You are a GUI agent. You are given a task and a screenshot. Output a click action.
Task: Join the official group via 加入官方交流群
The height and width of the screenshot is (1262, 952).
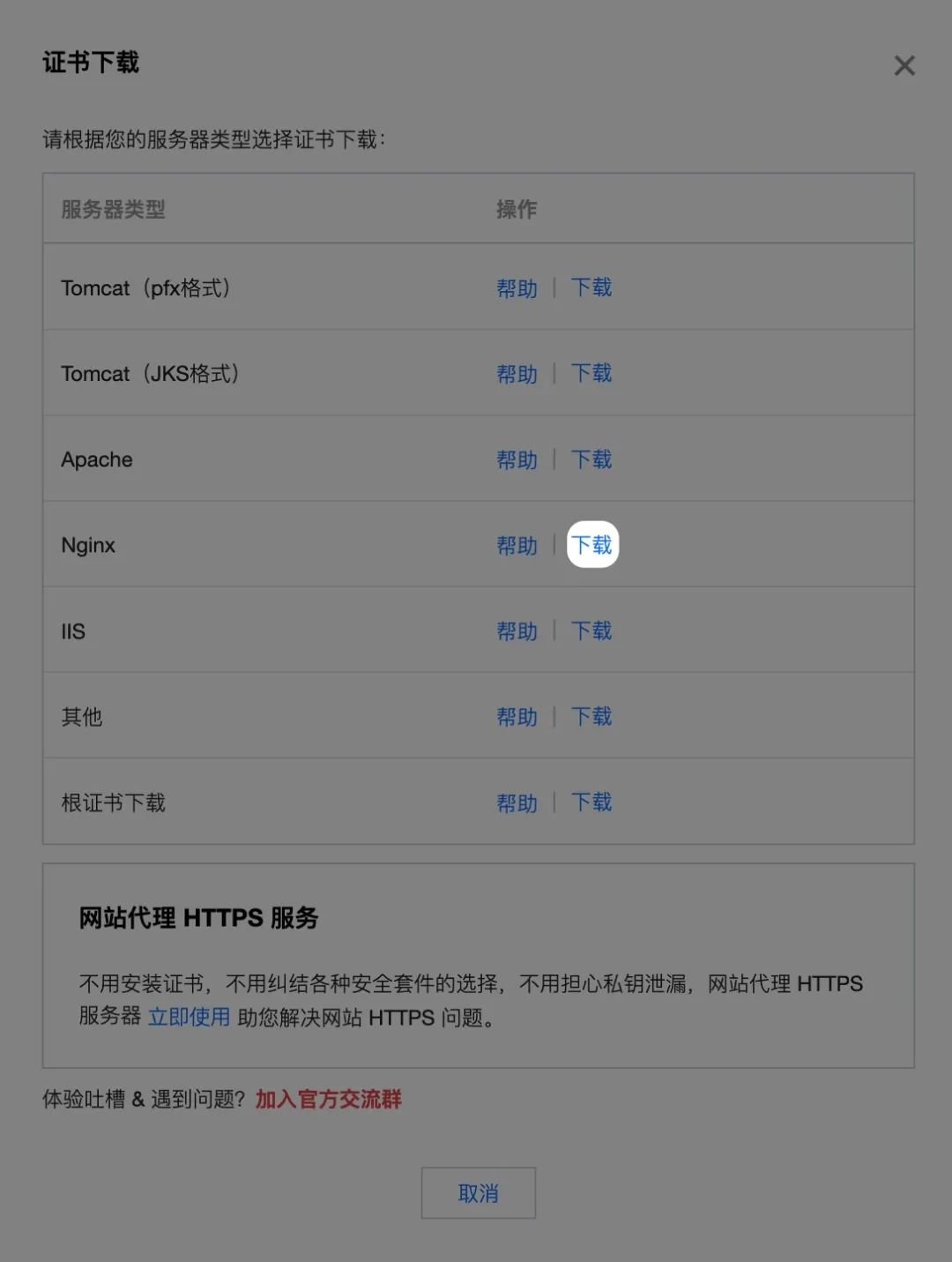[x=329, y=1100]
